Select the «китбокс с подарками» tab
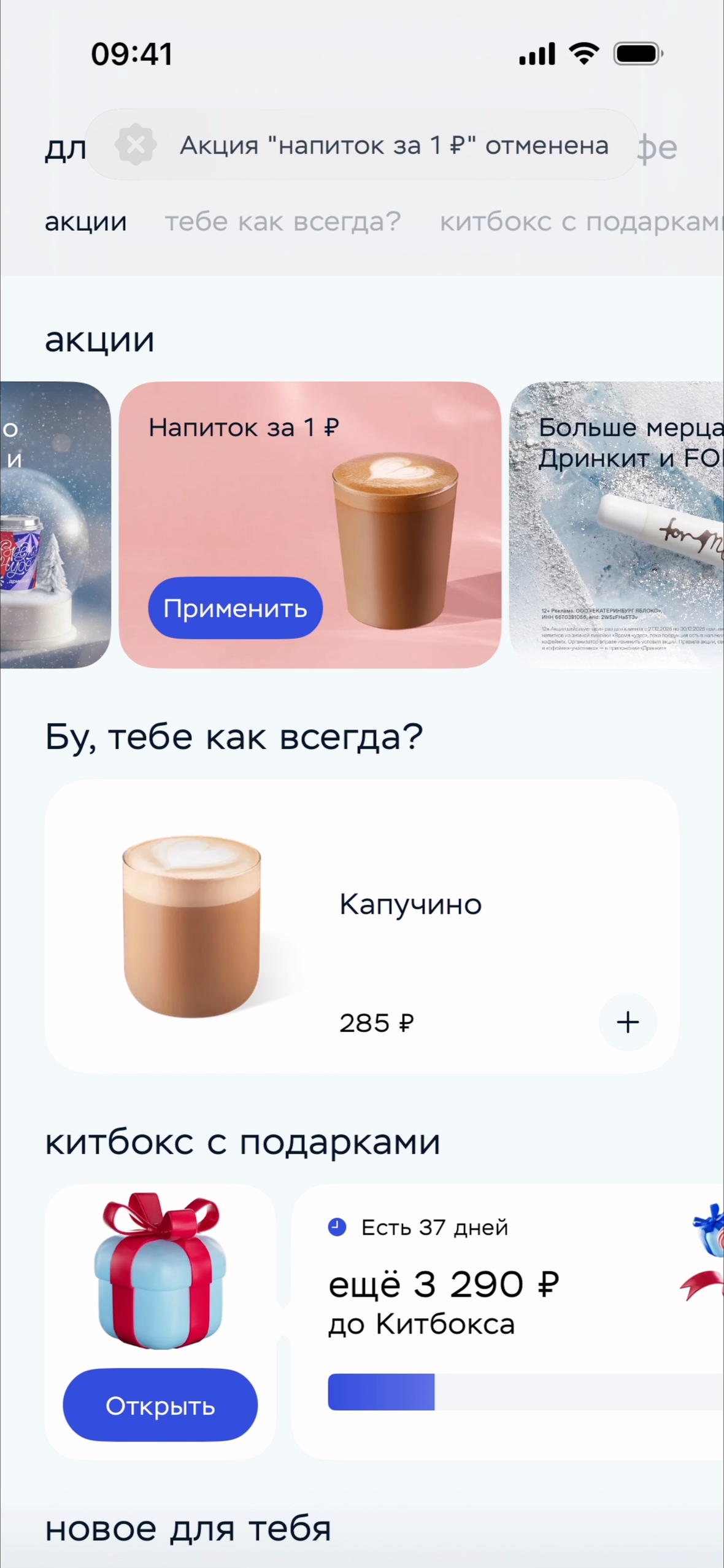The width and height of the screenshot is (724, 1568). click(x=580, y=222)
